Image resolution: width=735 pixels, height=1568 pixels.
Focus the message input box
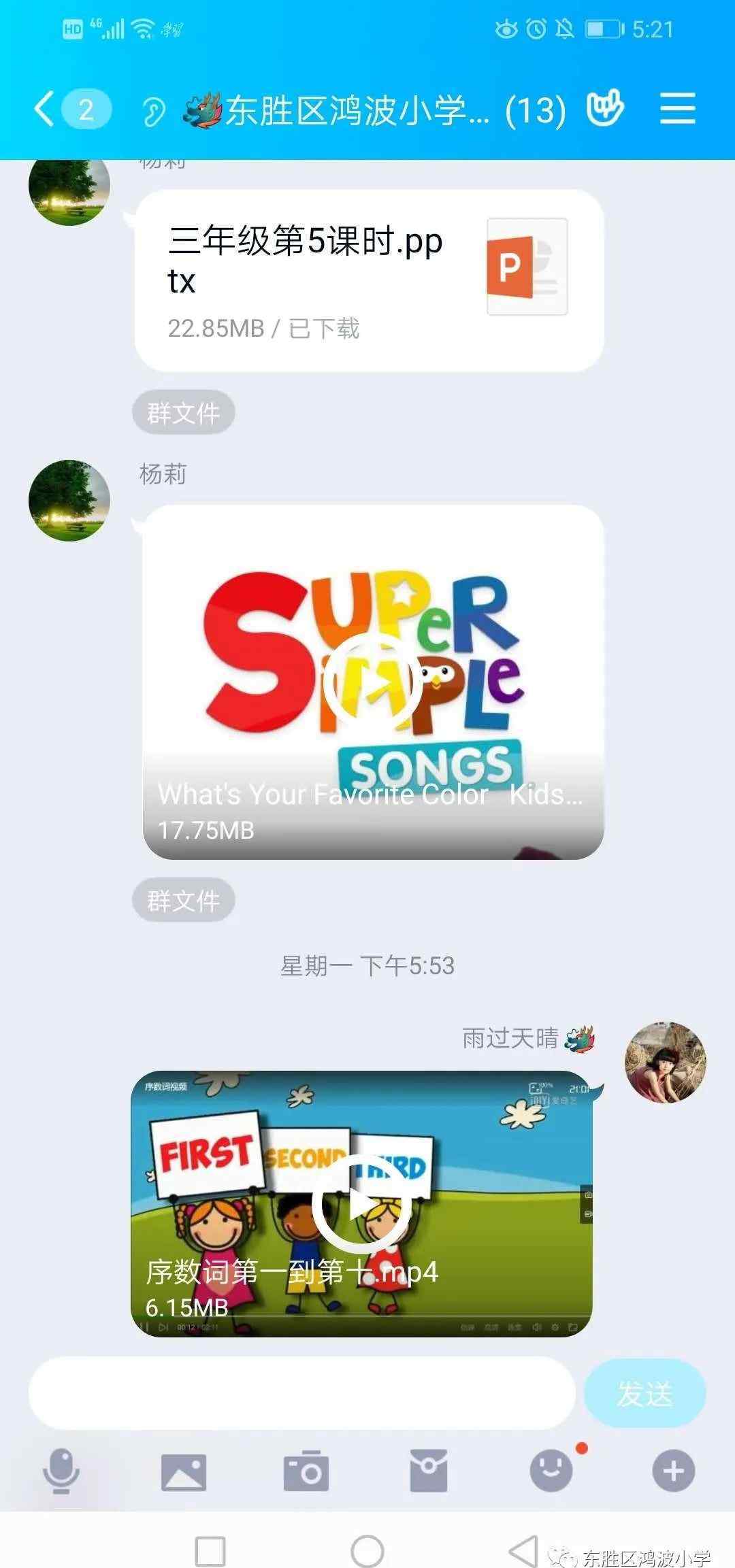(x=302, y=1393)
